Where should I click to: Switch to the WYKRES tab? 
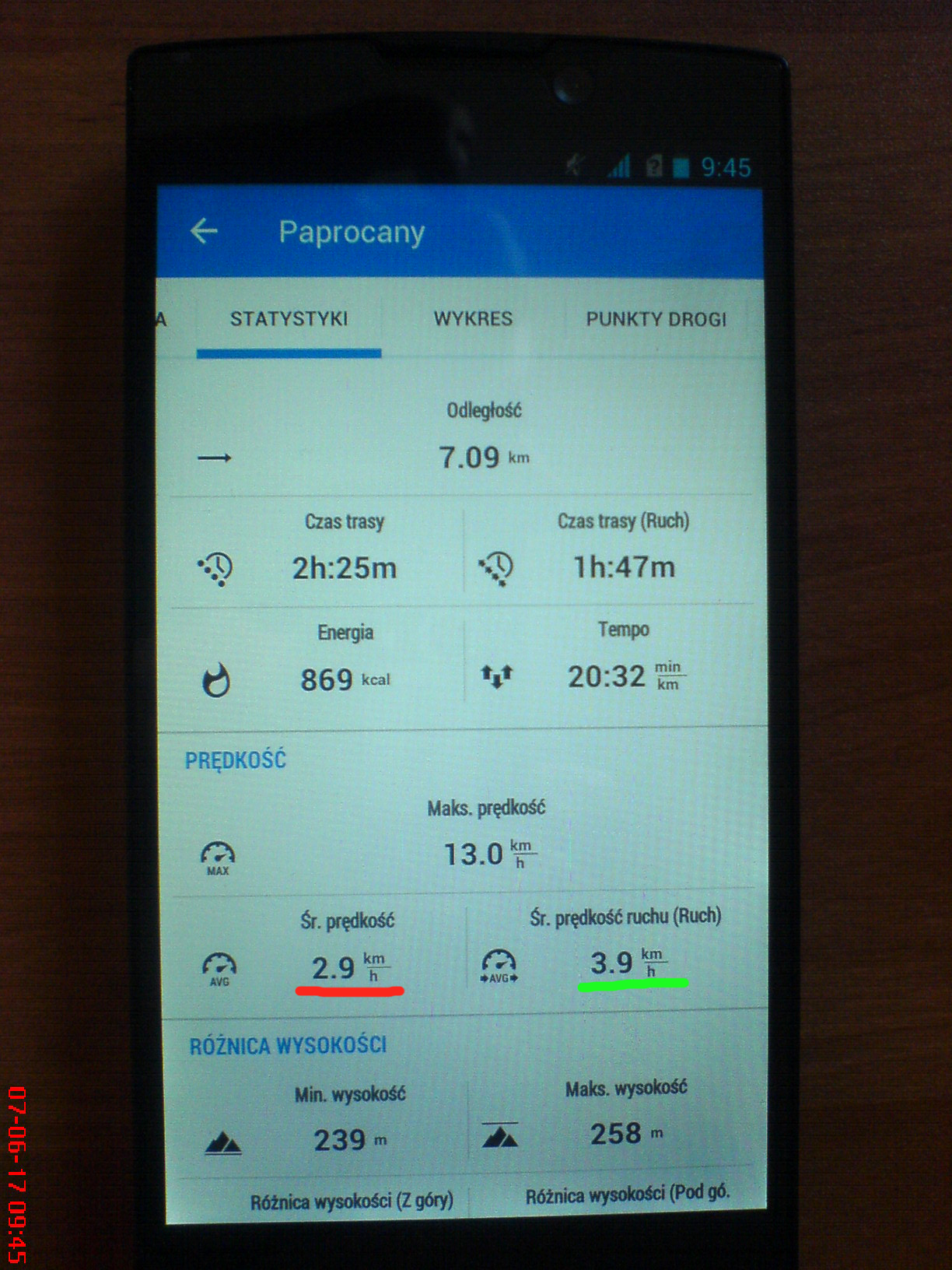[473, 319]
